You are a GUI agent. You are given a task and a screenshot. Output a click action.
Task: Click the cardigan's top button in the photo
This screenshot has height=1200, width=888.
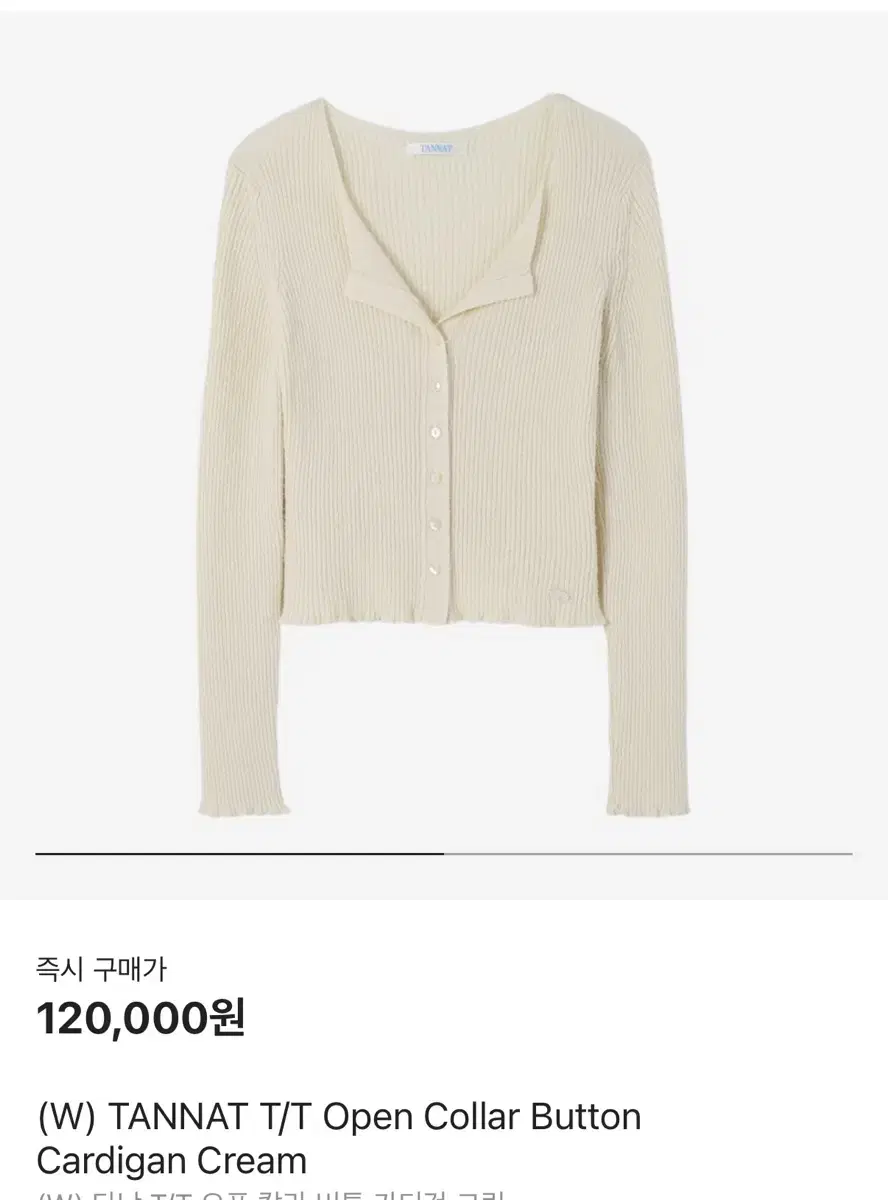436,385
